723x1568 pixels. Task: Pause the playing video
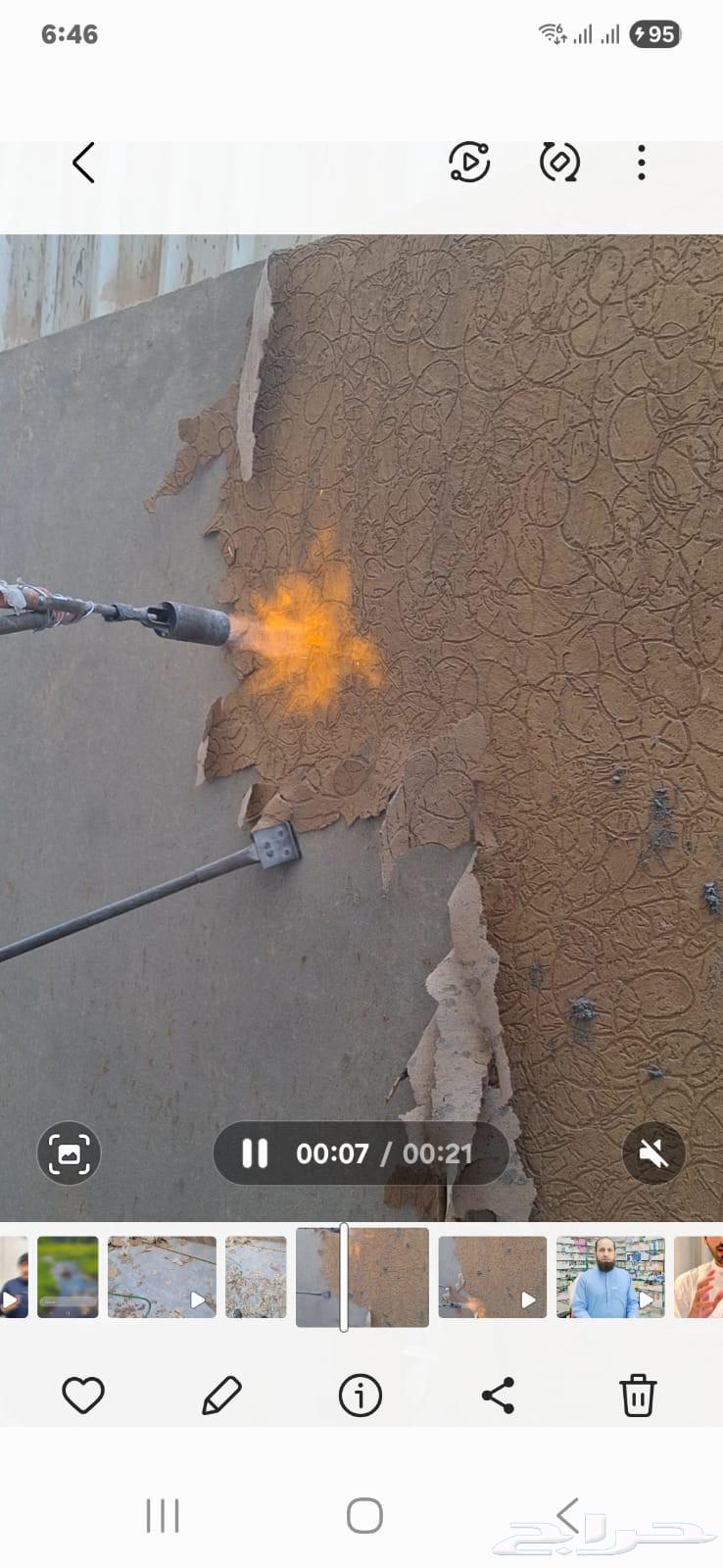(x=254, y=1153)
